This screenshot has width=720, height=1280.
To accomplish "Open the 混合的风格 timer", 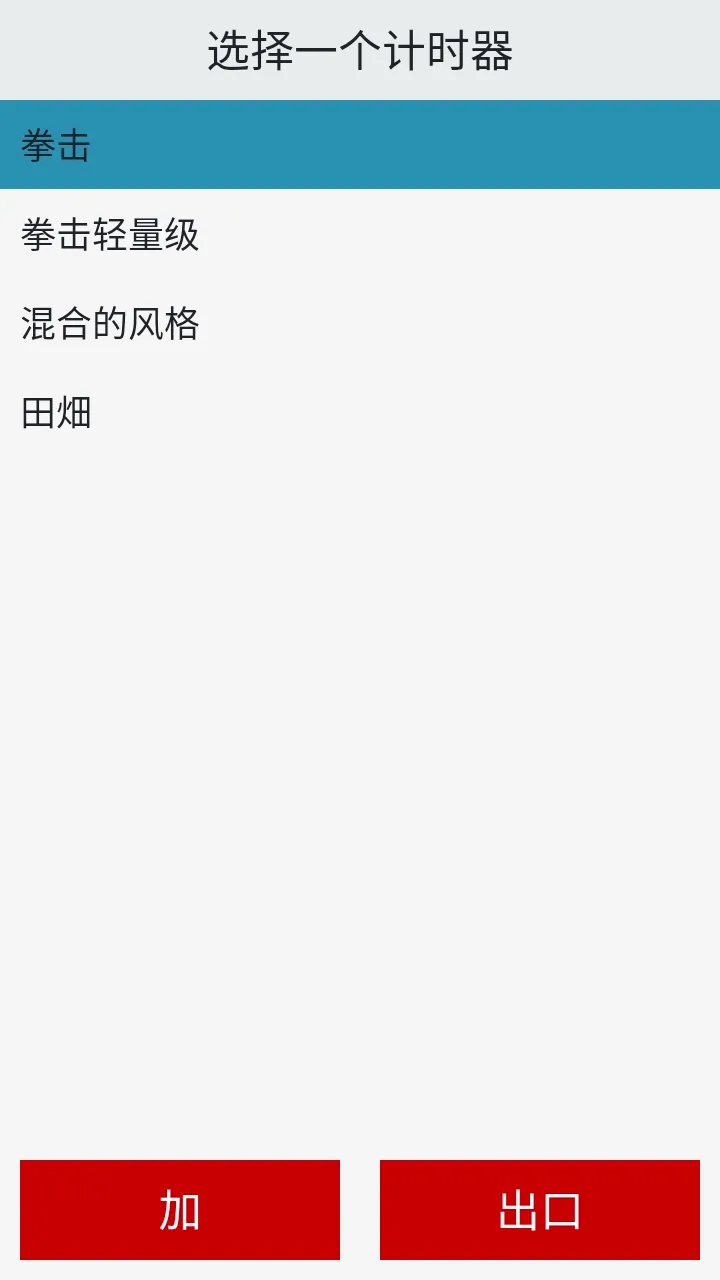I will pos(360,323).
